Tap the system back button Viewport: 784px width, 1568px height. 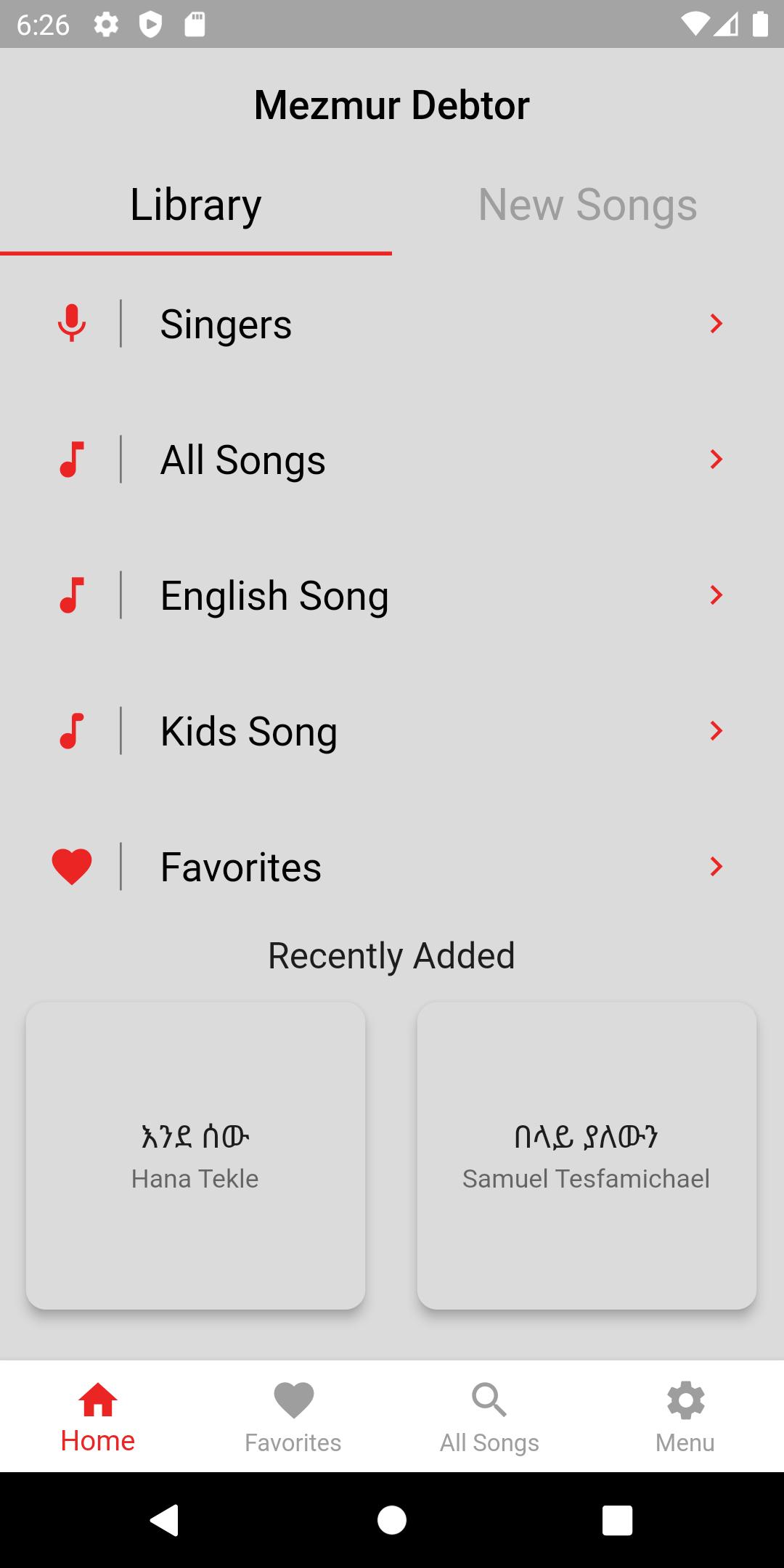click(x=165, y=1520)
